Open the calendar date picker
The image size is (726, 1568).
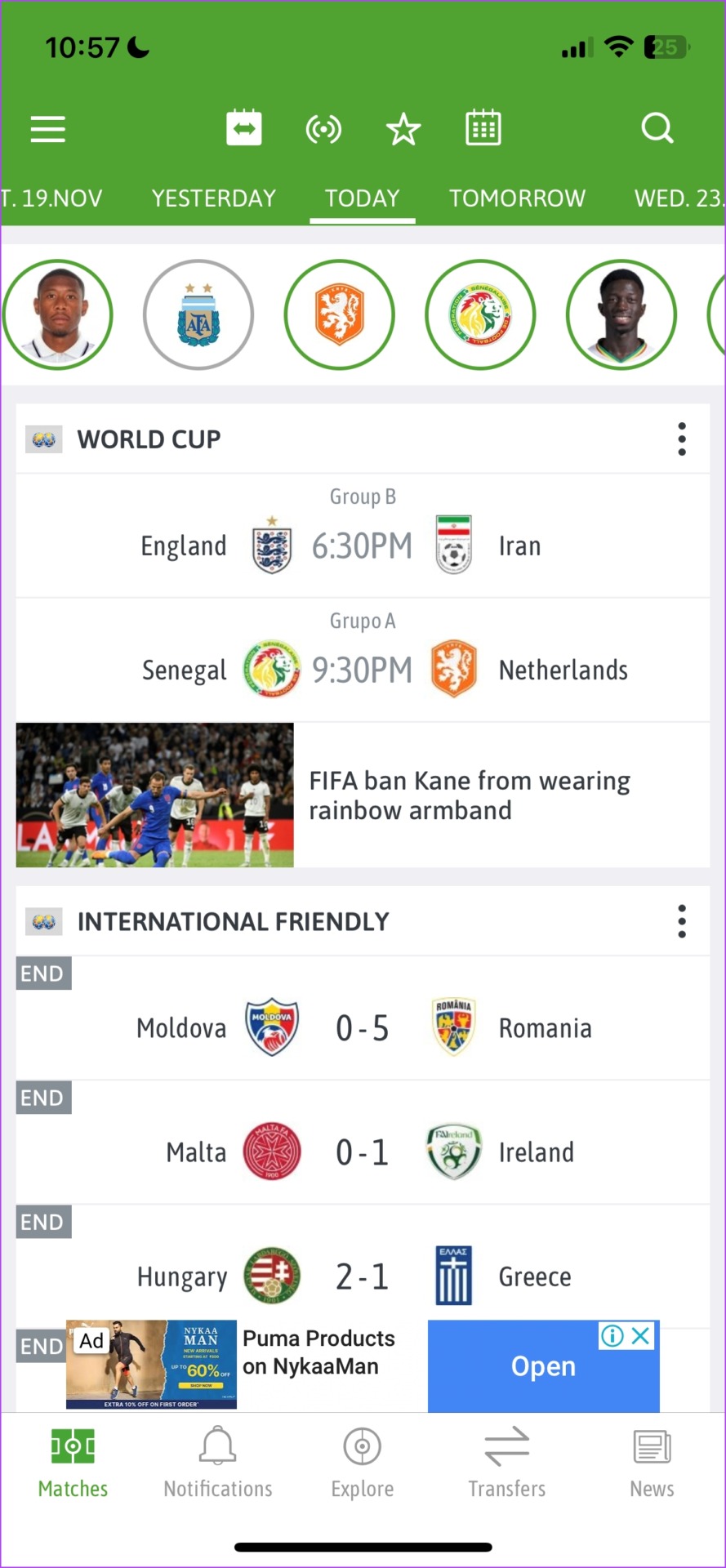tap(483, 128)
